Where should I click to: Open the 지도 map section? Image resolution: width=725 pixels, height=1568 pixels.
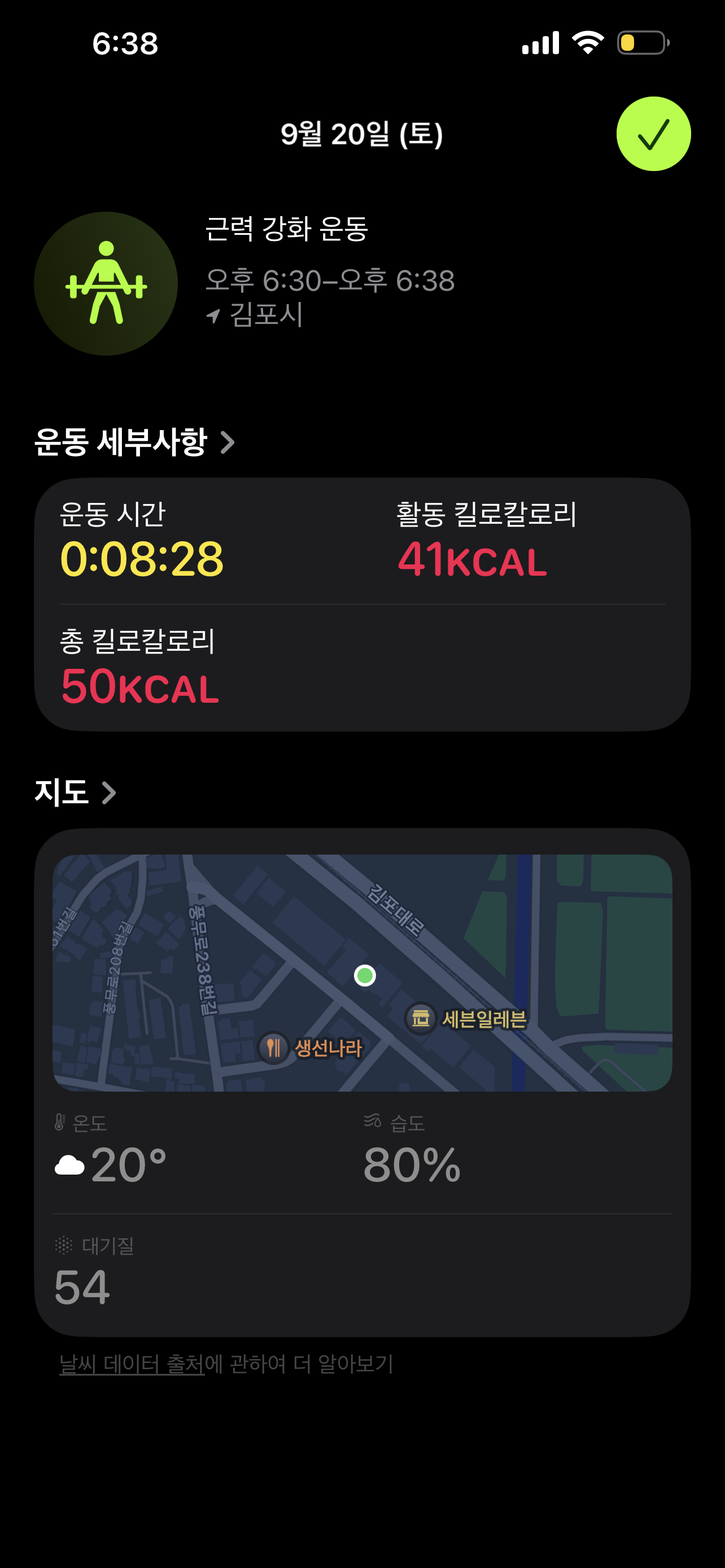[75, 792]
